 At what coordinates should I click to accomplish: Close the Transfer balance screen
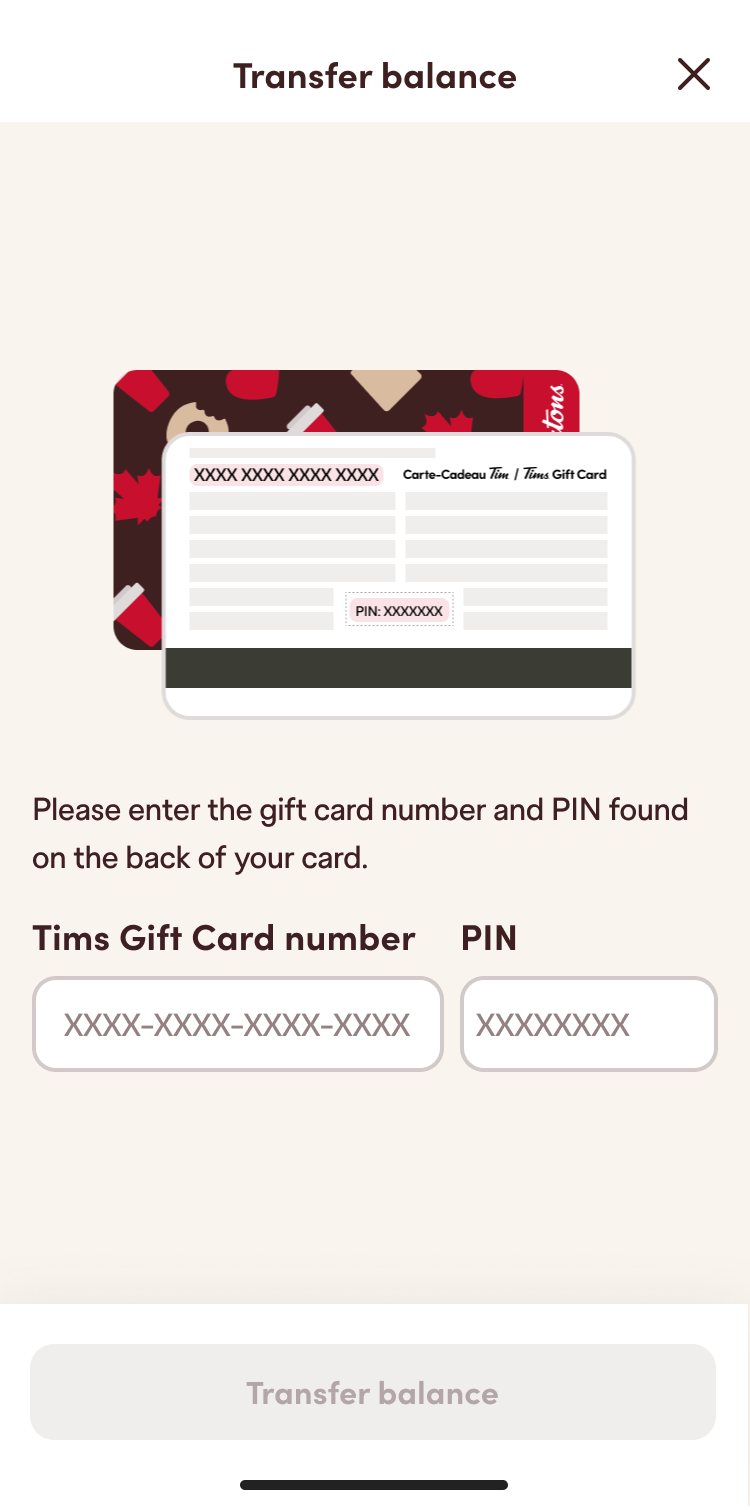(x=693, y=75)
